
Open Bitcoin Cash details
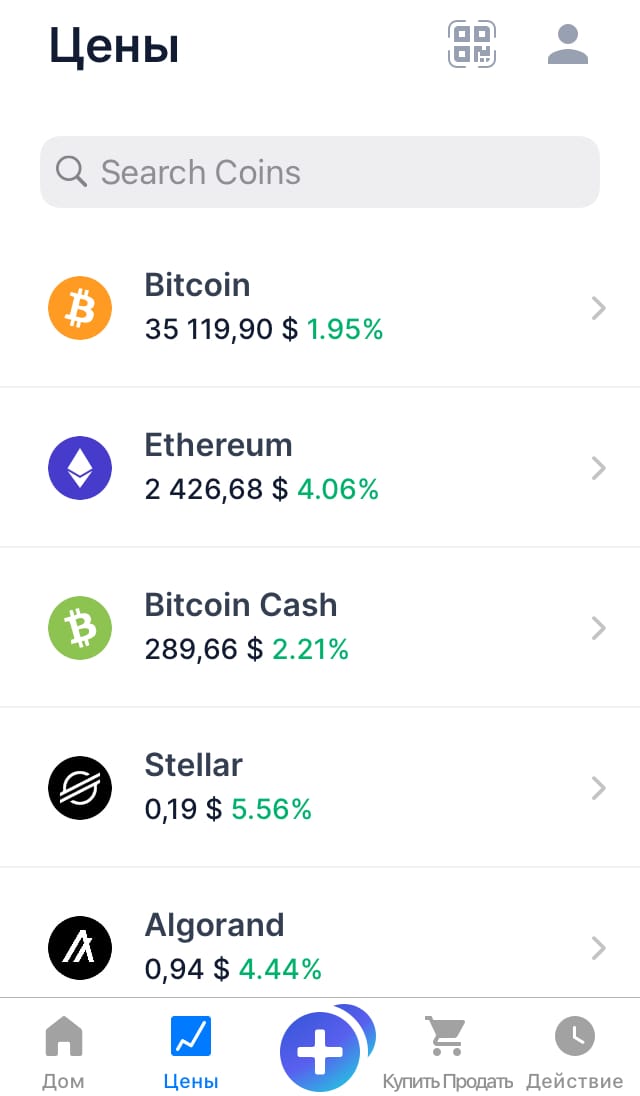tap(320, 628)
